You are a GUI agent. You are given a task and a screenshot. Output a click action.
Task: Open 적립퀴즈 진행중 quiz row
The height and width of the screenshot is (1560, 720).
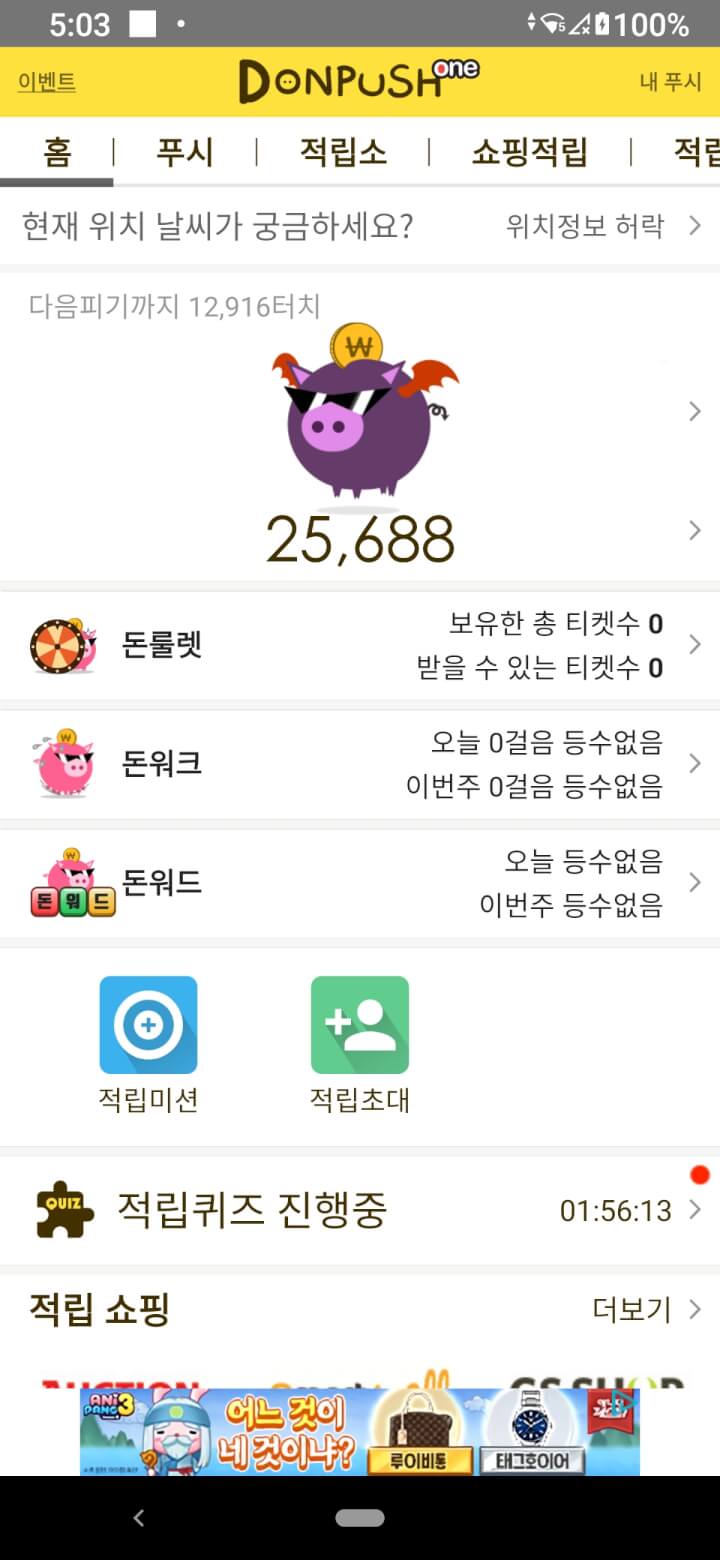coord(360,1210)
